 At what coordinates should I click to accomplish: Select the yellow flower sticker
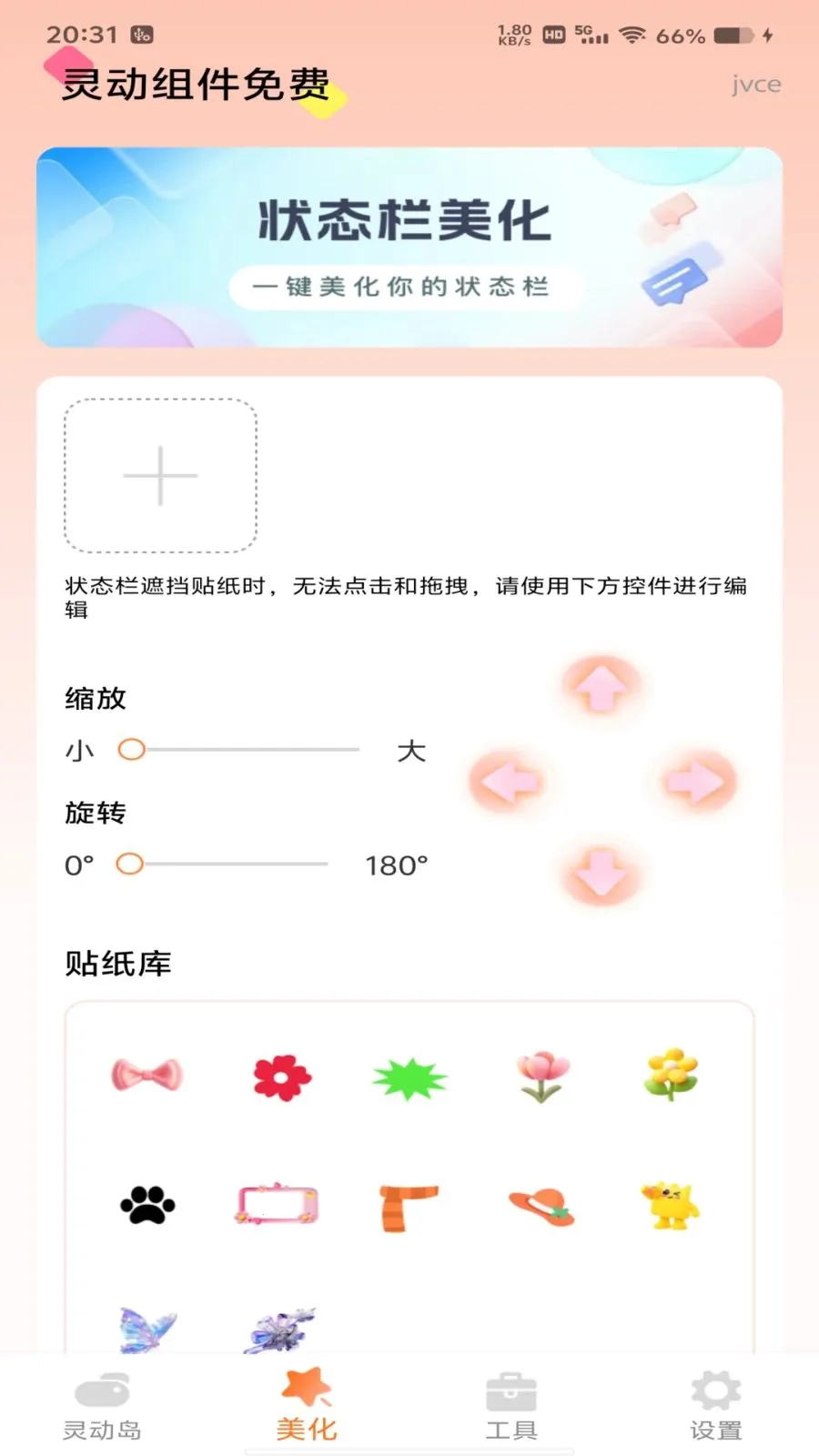[672, 1074]
